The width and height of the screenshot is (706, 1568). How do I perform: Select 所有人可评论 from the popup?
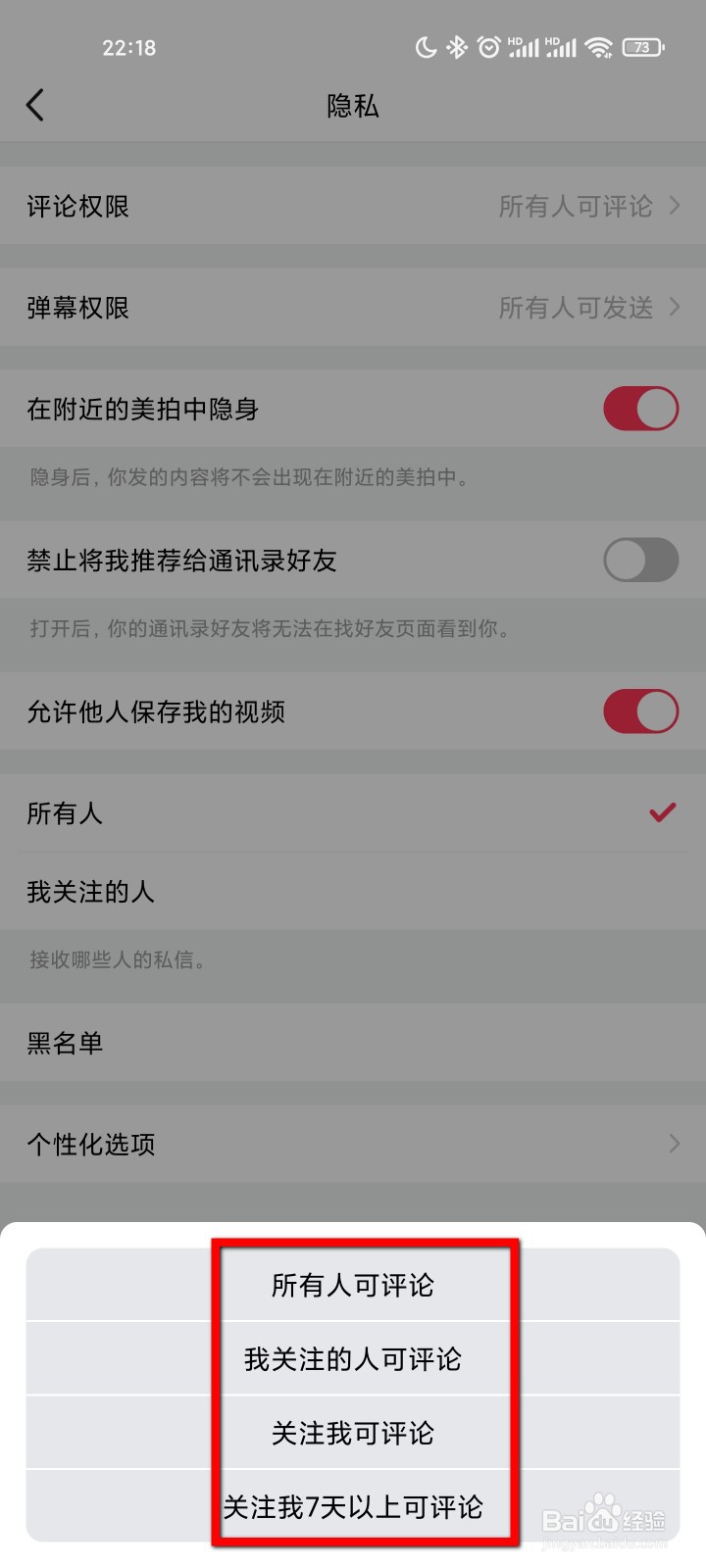pos(355,1285)
